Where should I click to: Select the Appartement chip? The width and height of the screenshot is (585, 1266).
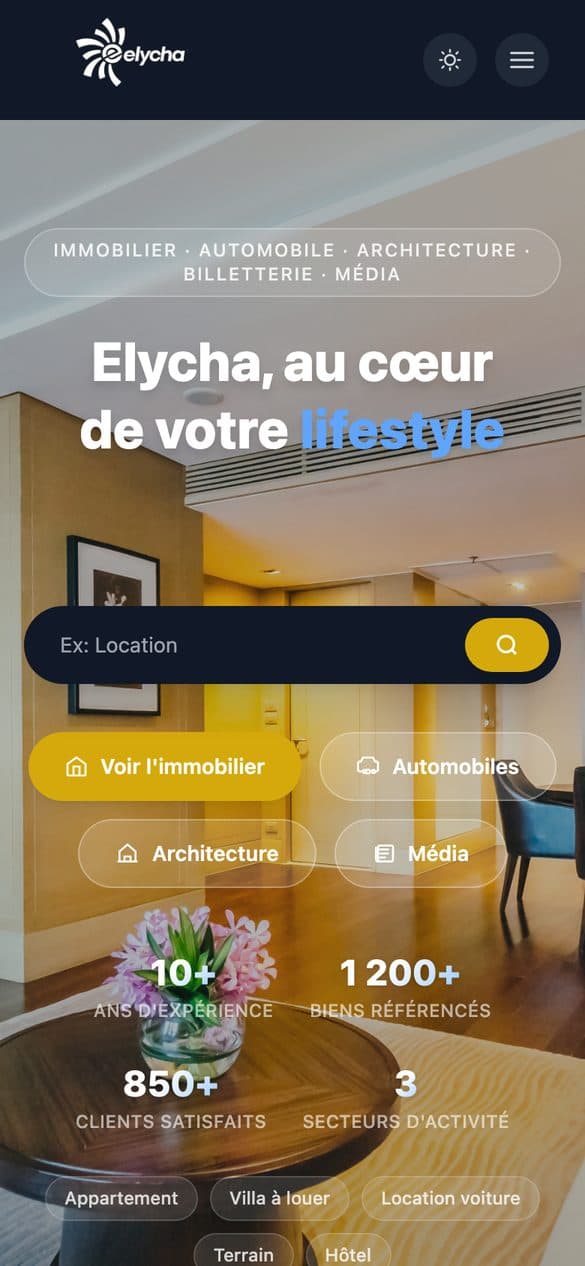click(121, 1198)
